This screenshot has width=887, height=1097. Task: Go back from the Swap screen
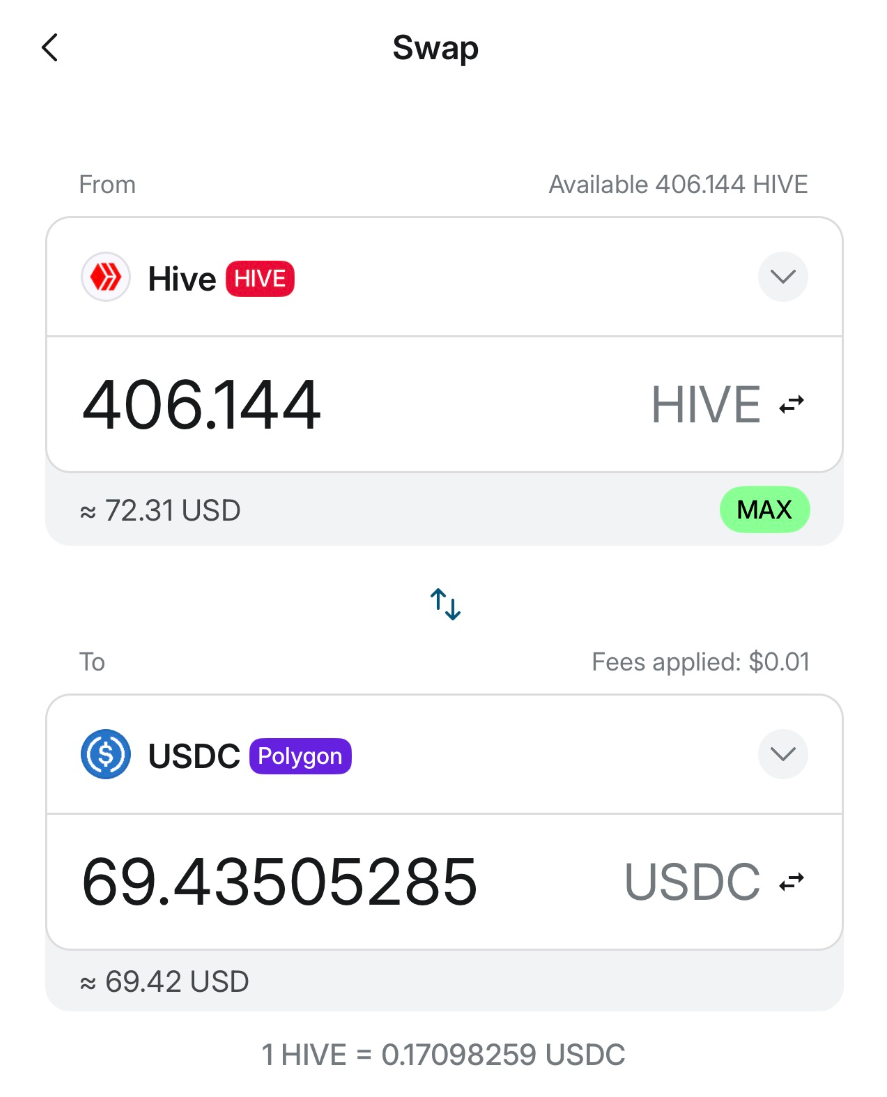[x=50, y=47]
